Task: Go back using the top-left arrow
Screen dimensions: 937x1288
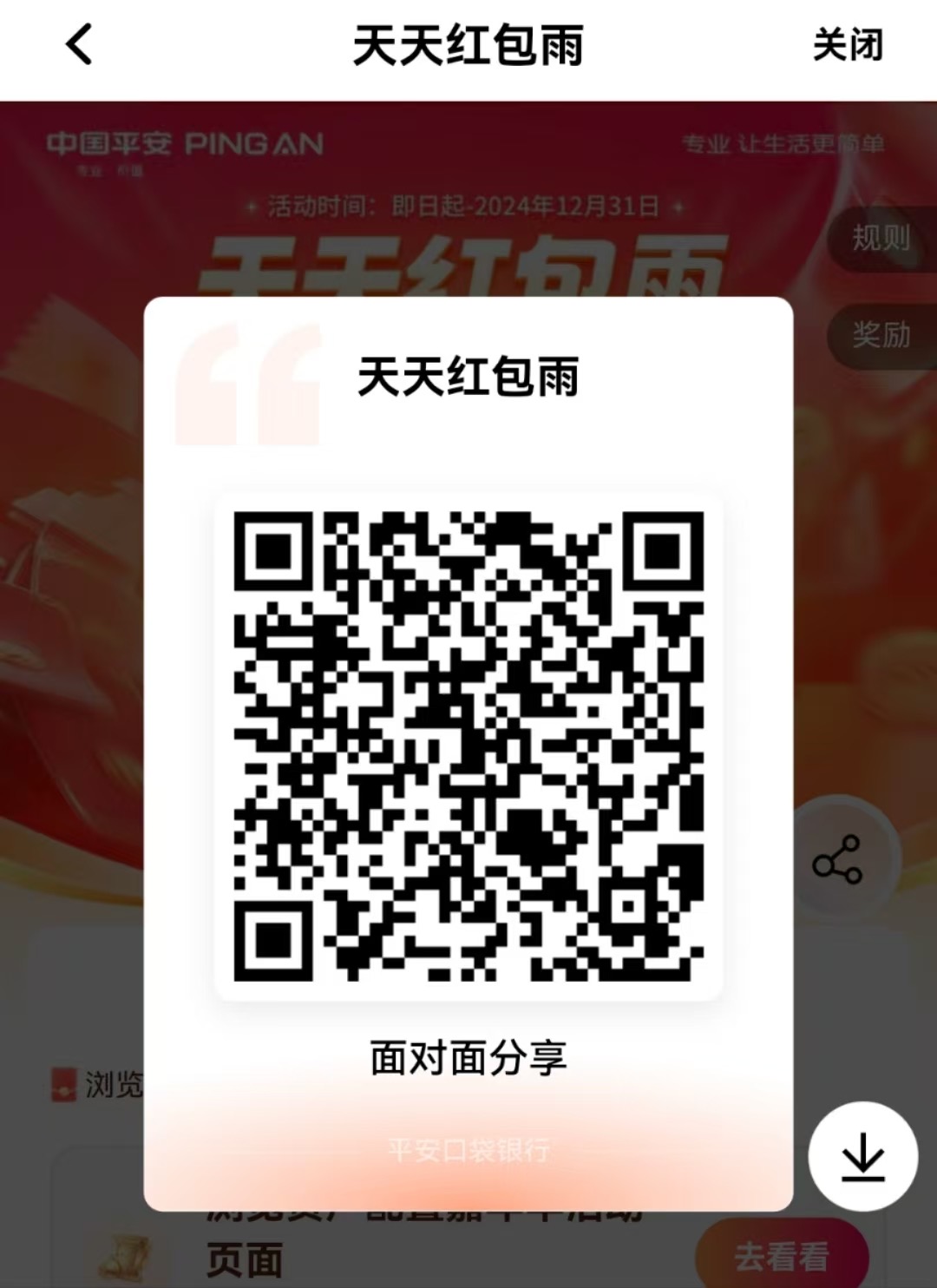Action: pyautogui.click(x=79, y=45)
